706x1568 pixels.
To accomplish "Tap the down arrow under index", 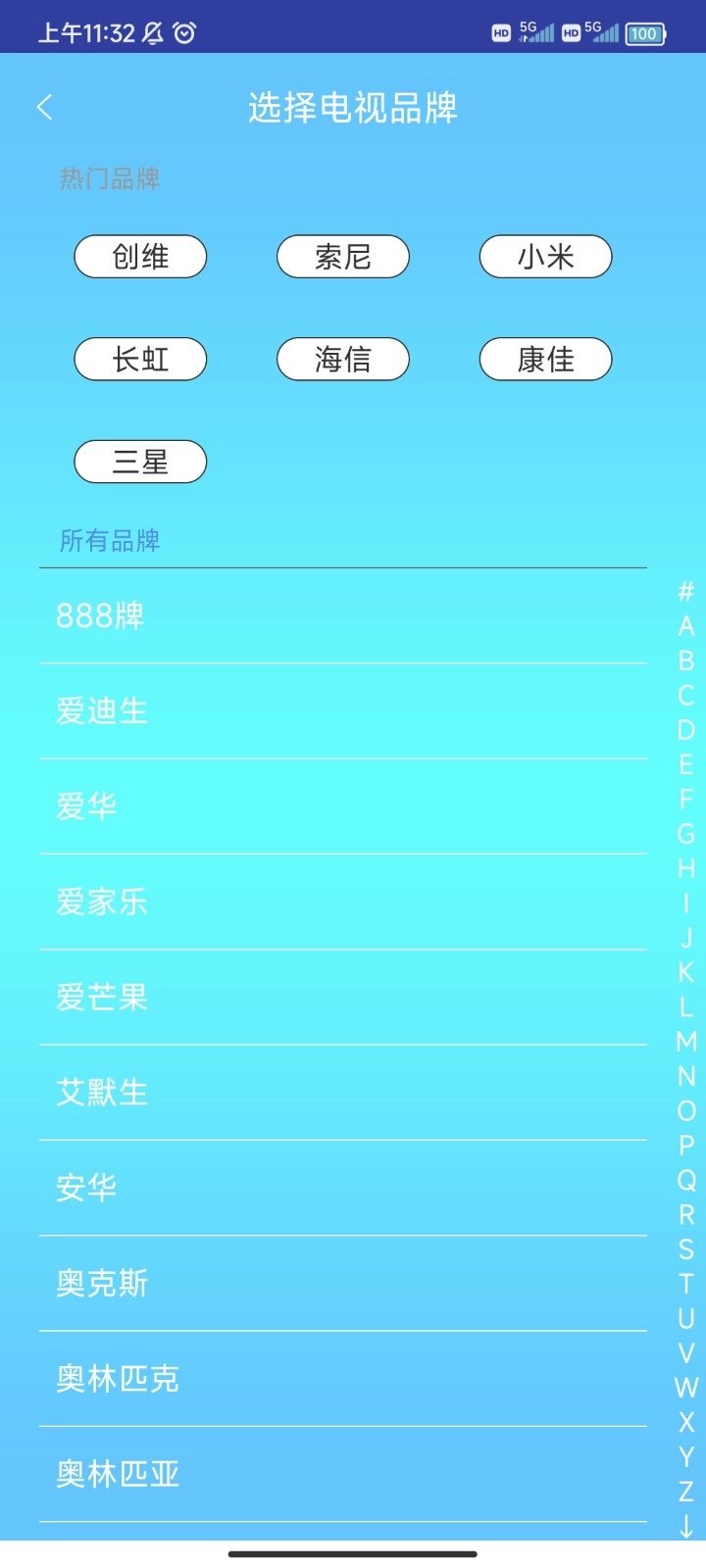I will click(686, 1526).
